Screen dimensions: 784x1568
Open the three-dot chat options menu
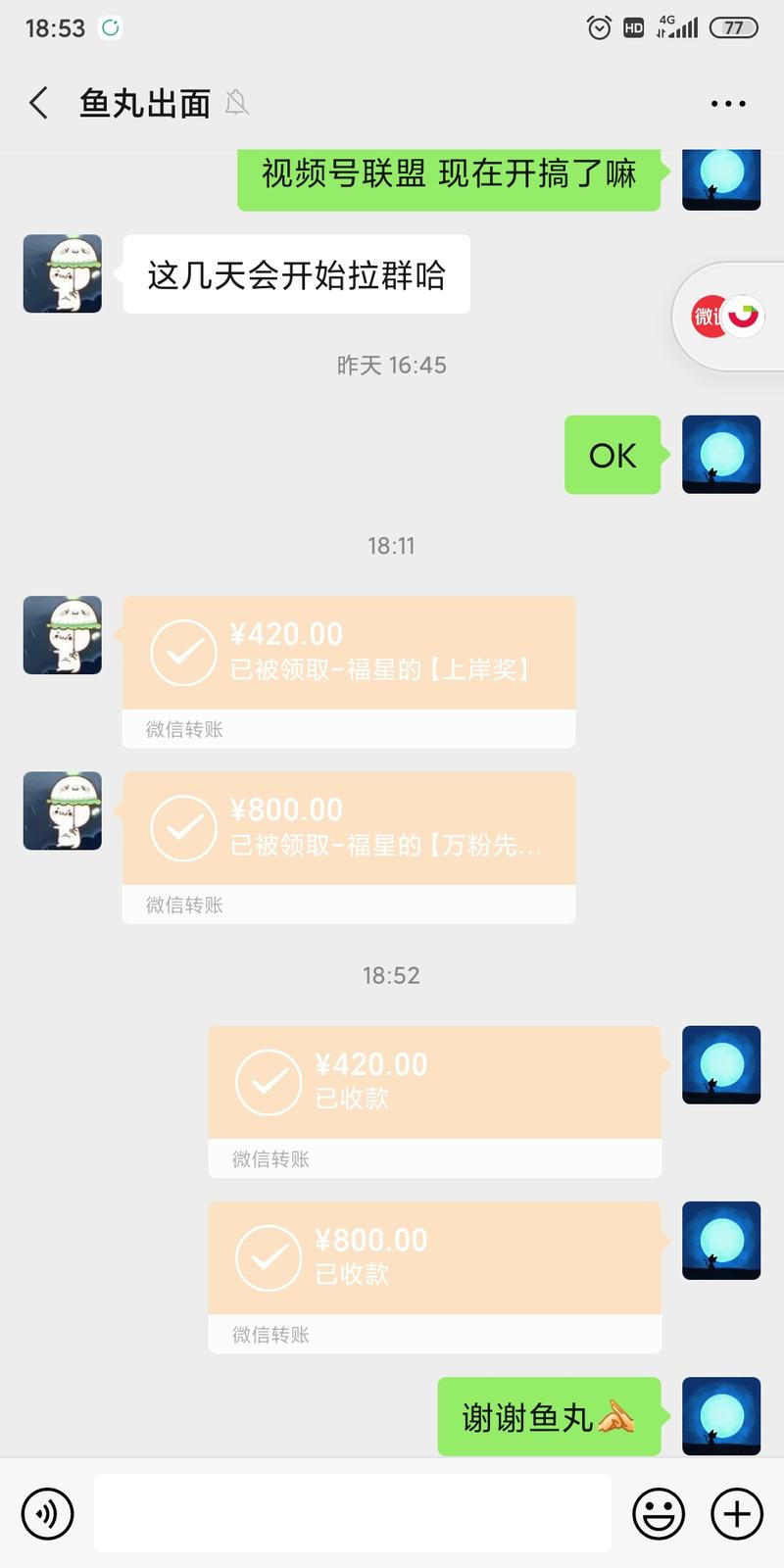click(x=728, y=102)
